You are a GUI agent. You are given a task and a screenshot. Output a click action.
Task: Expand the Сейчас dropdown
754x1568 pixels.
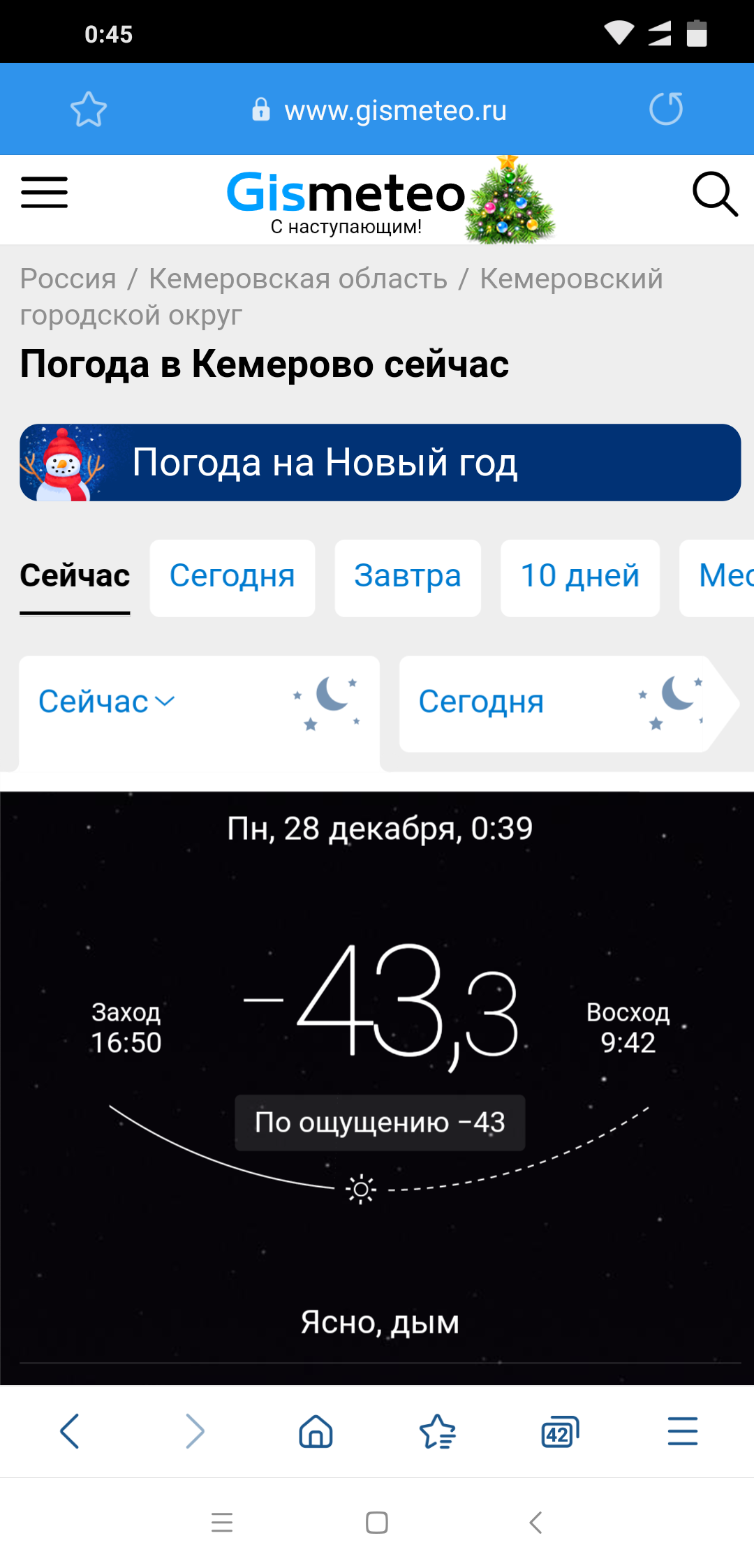[106, 702]
